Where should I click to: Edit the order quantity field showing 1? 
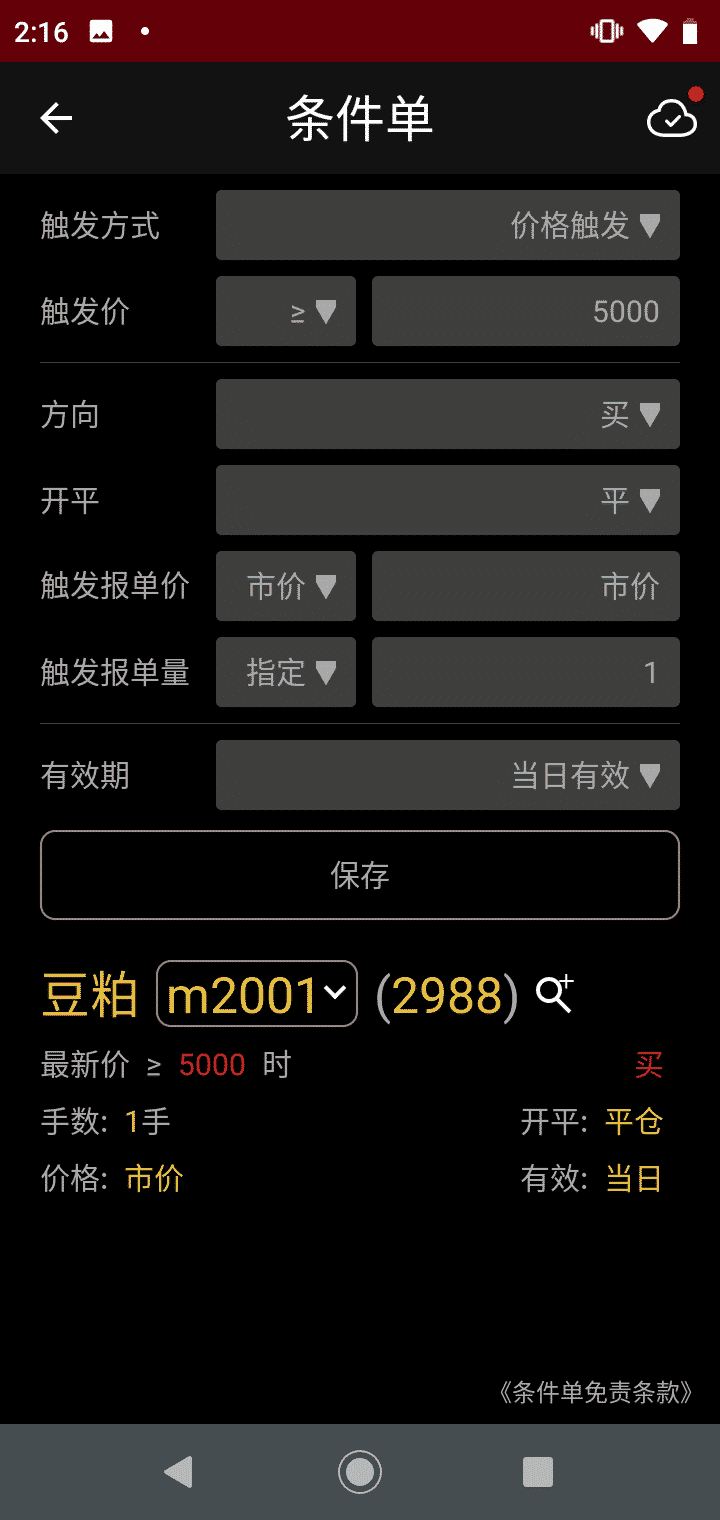[526, 672]
